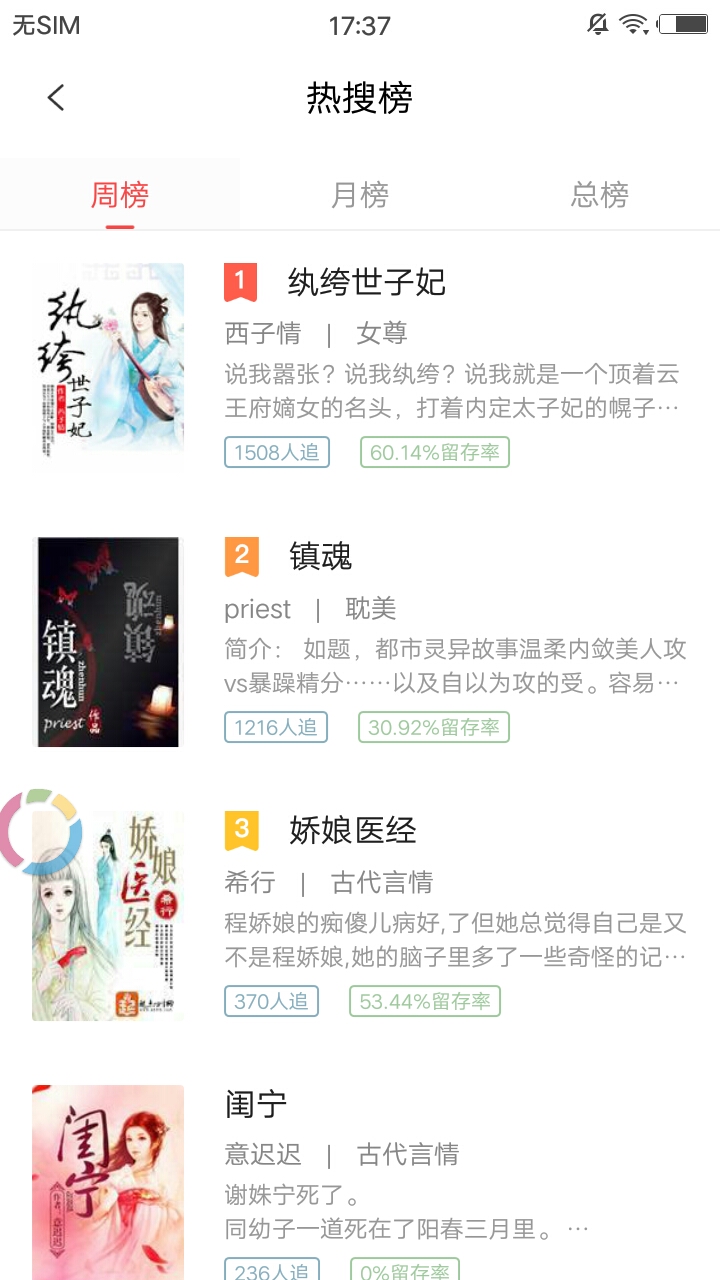The height and width of the screenshot is (1280, 720).
Task: Open the novel 纨绔世子妃
Action: (x=365, y=284)
